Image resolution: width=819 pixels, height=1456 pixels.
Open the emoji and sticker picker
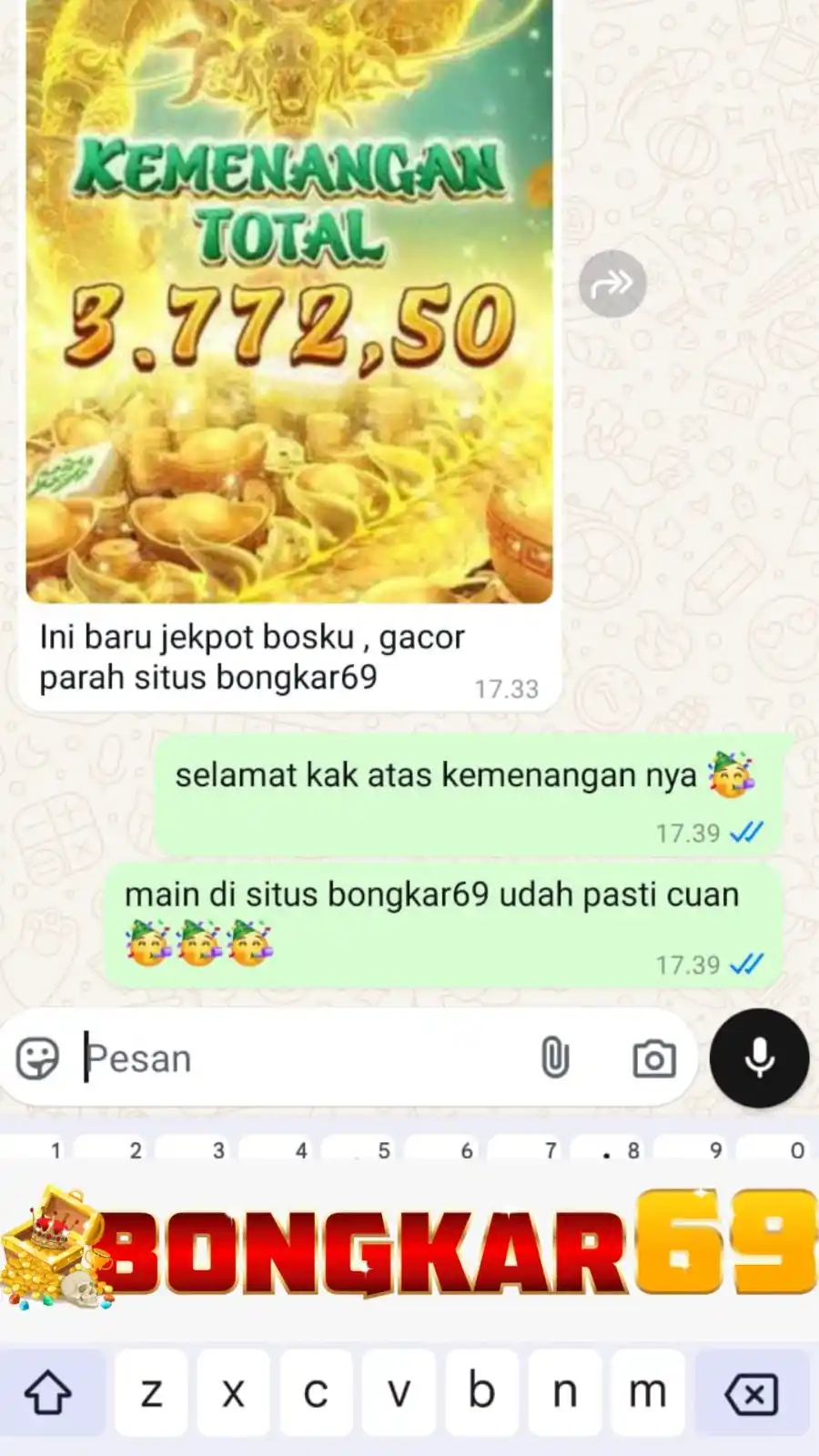click(x=38, y=1058)
